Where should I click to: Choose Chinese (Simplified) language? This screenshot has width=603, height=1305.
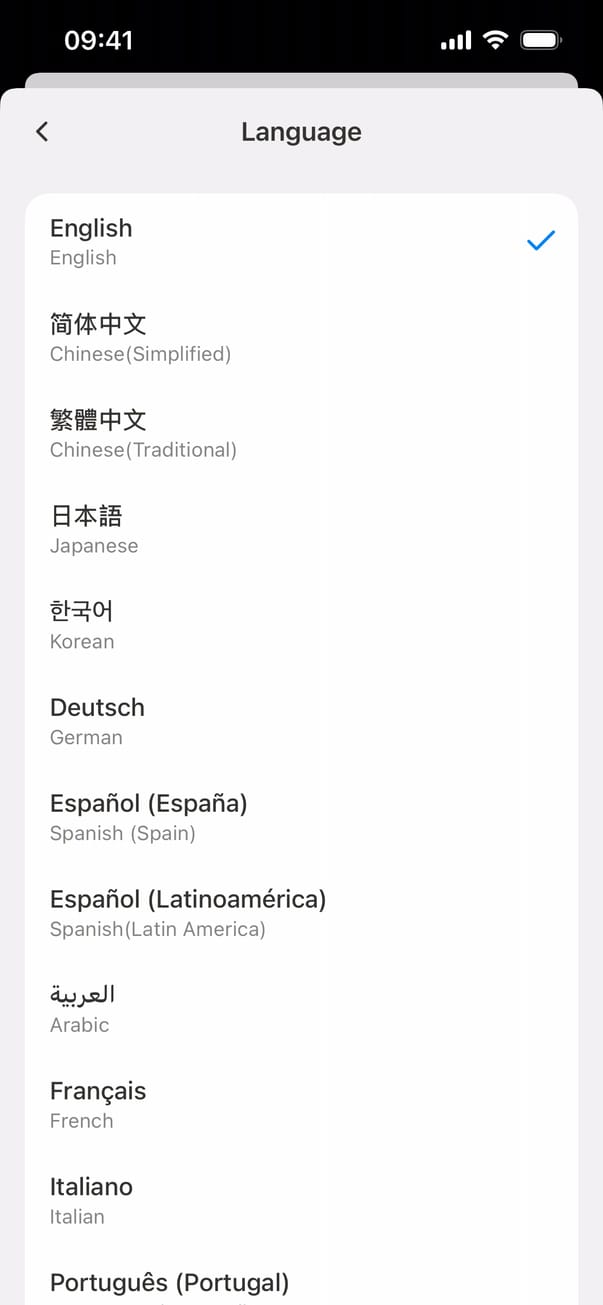click(300, 337)
